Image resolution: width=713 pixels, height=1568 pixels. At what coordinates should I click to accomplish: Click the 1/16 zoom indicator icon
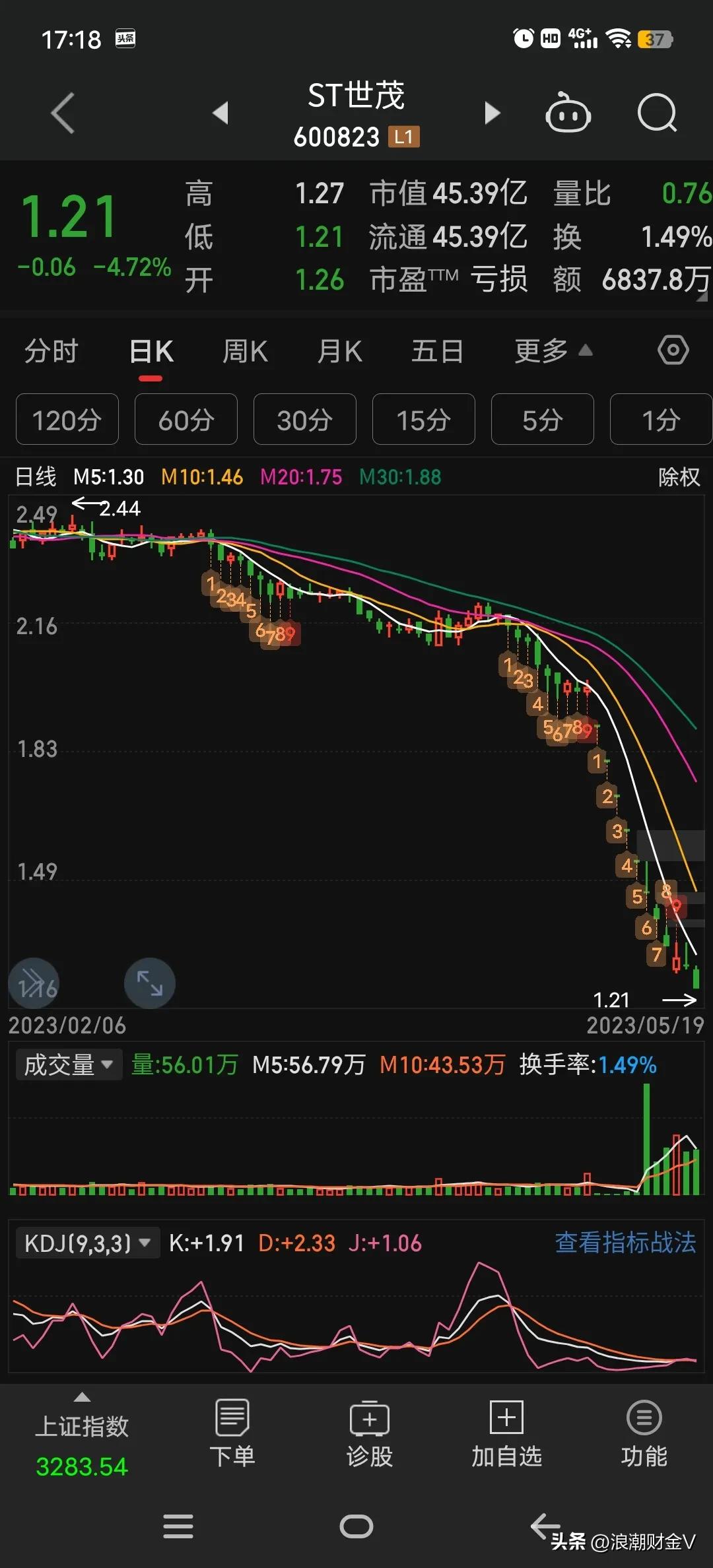pos(34,983)
